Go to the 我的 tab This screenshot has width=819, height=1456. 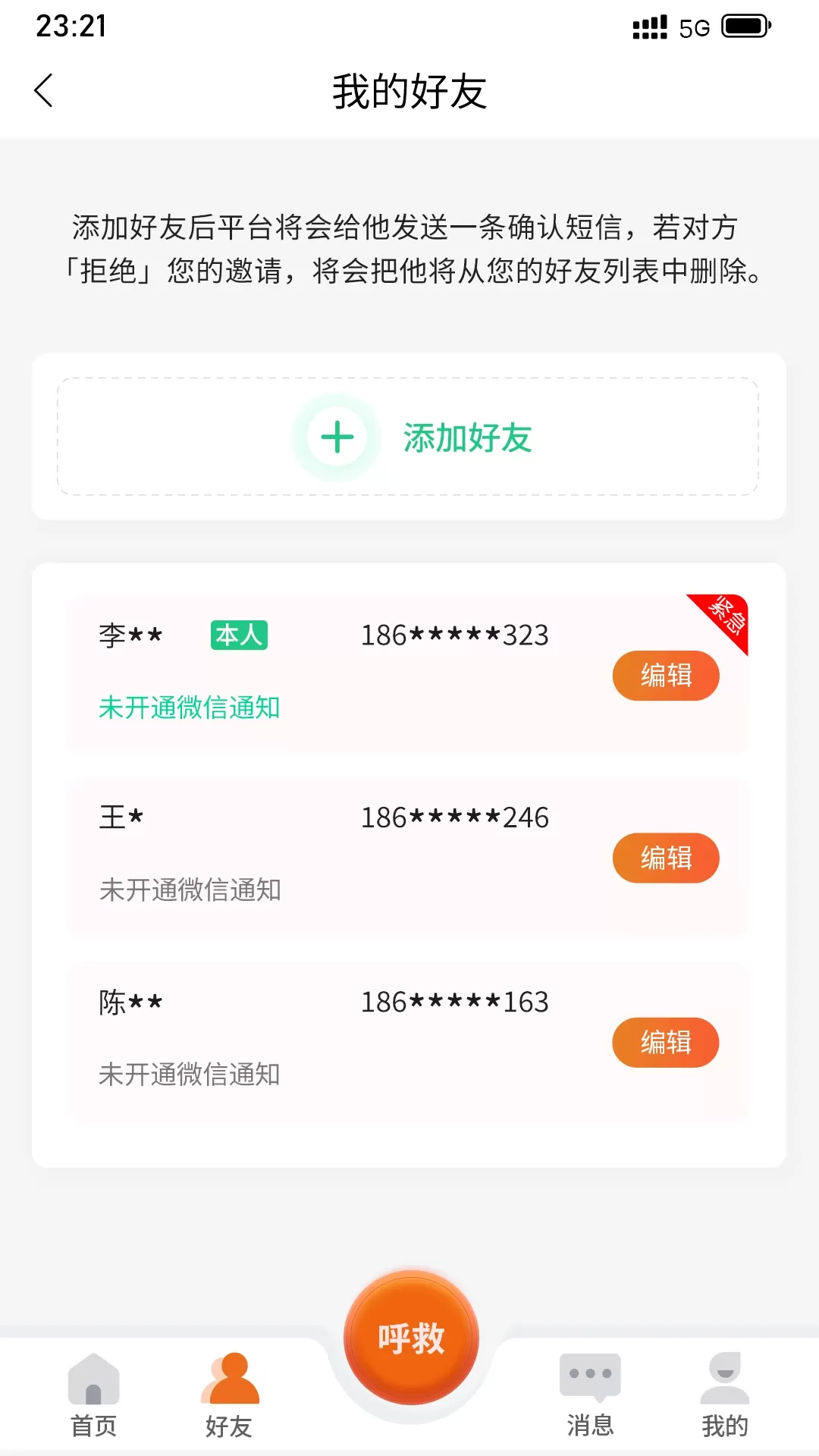tap(724, 1395)
